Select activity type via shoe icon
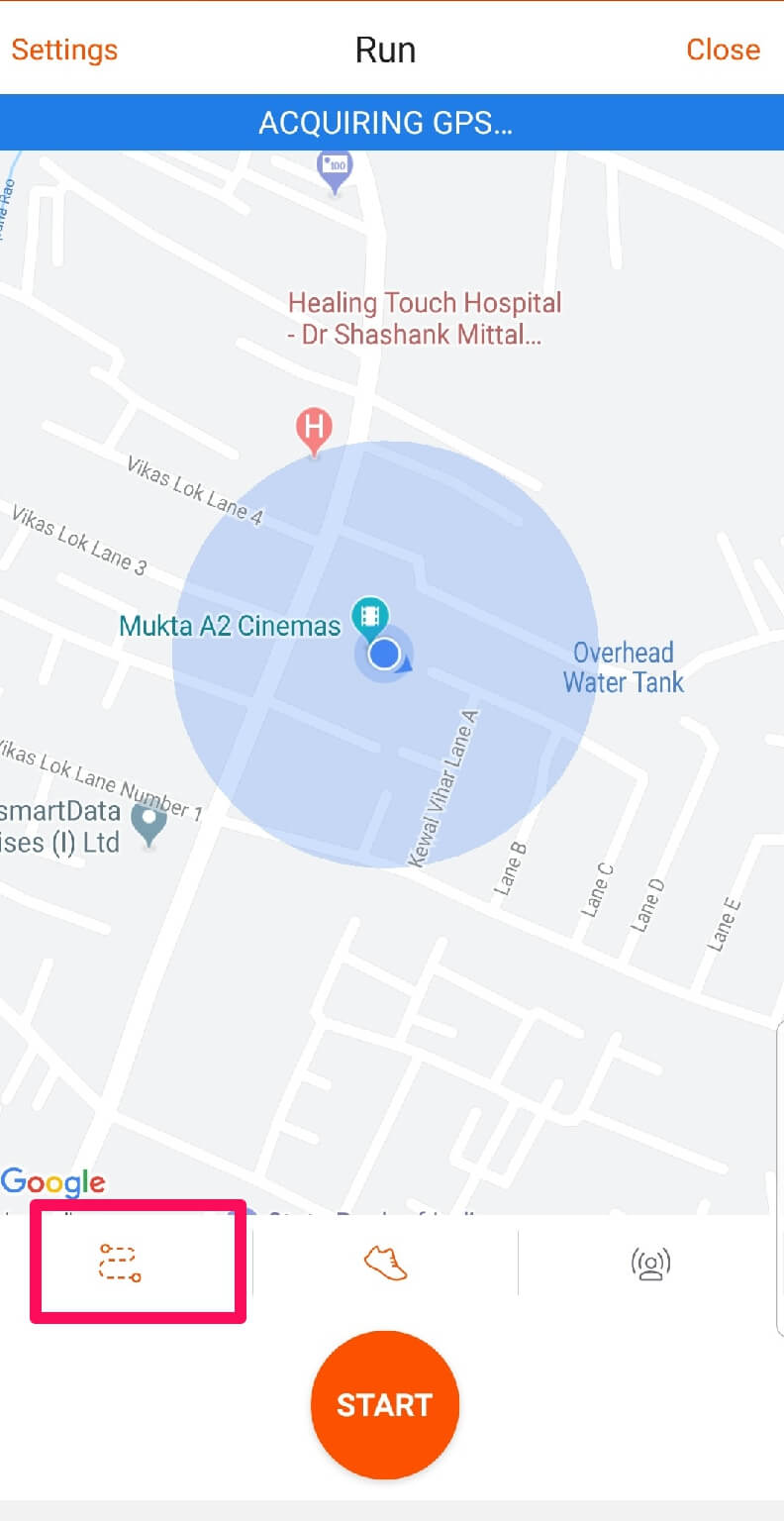This screenshot has height=1521, width=784. pos(385,1263)
